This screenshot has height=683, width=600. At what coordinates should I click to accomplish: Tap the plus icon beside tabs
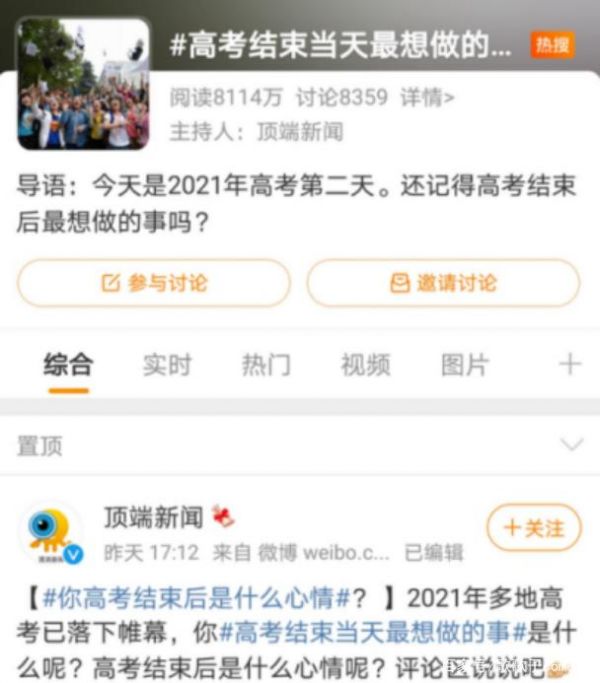(x=569, y=364)
